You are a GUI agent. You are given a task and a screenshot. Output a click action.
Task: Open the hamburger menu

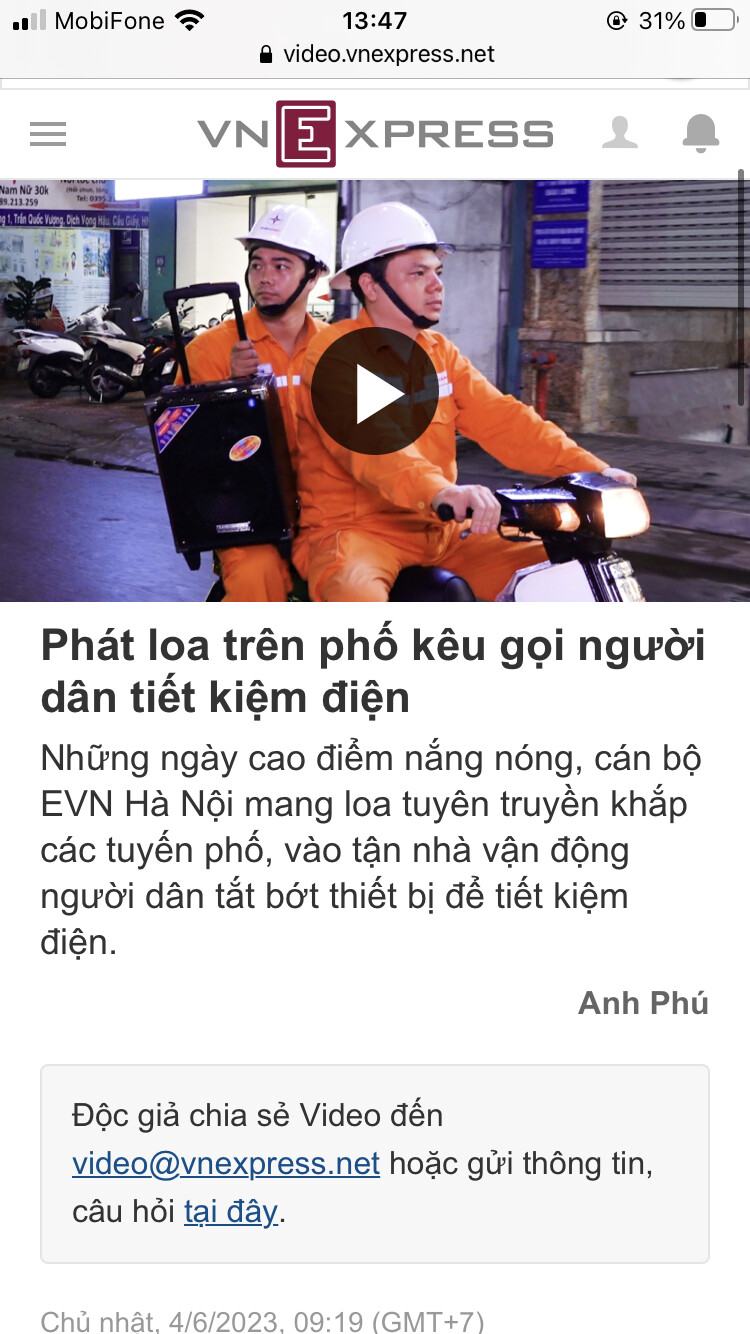48,134
